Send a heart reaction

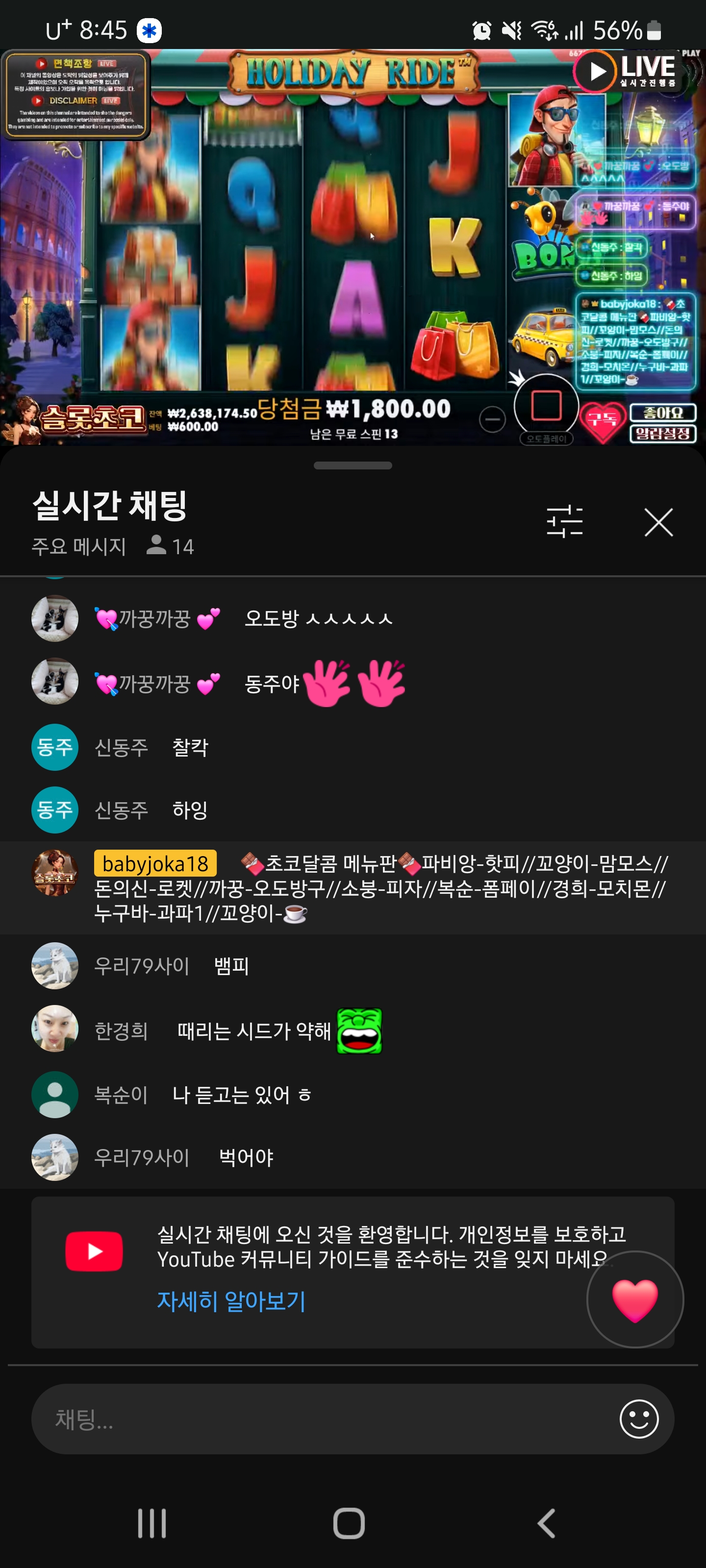click(635, 1299)
